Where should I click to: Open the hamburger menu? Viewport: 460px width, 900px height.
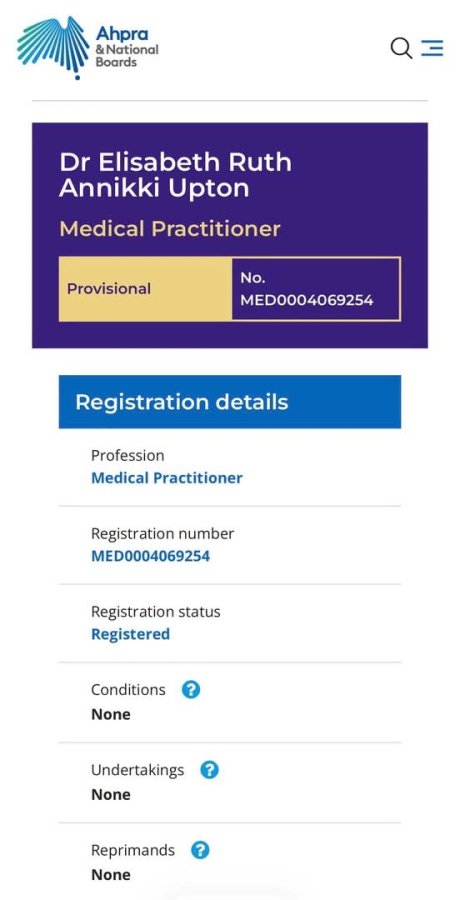432,48
